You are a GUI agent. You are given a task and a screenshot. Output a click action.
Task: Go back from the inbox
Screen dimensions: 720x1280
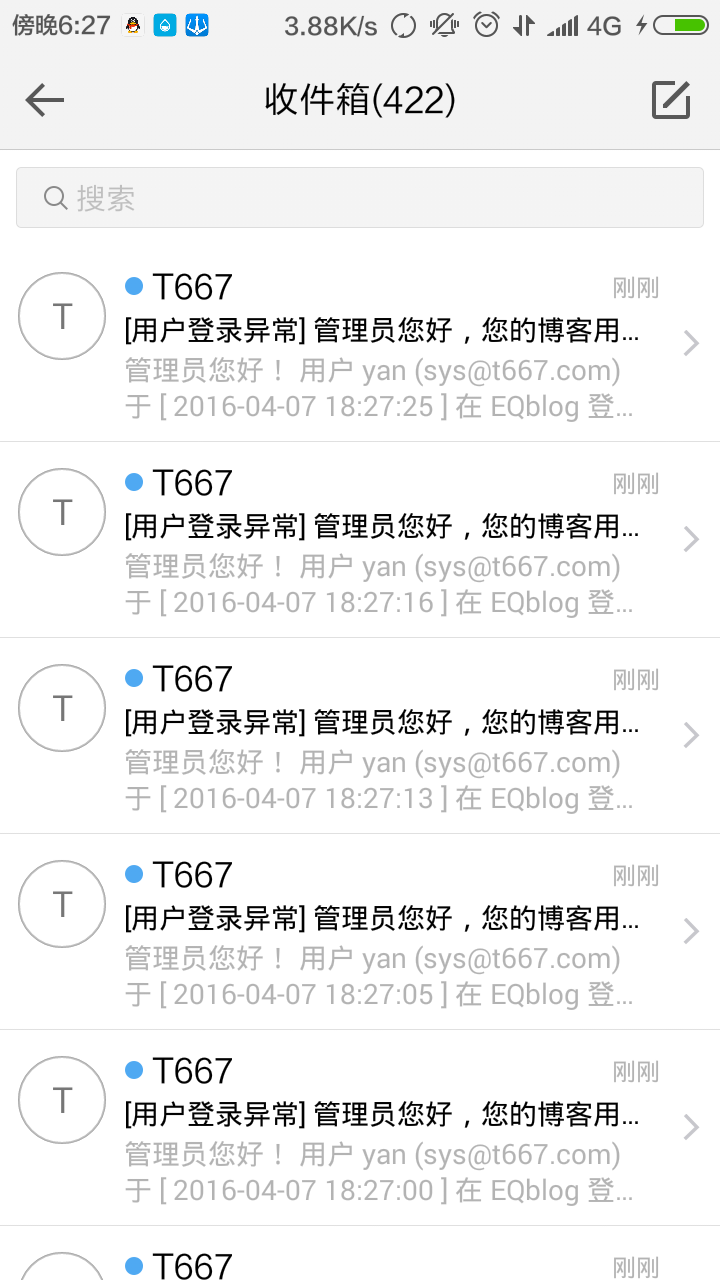point(45,100)
